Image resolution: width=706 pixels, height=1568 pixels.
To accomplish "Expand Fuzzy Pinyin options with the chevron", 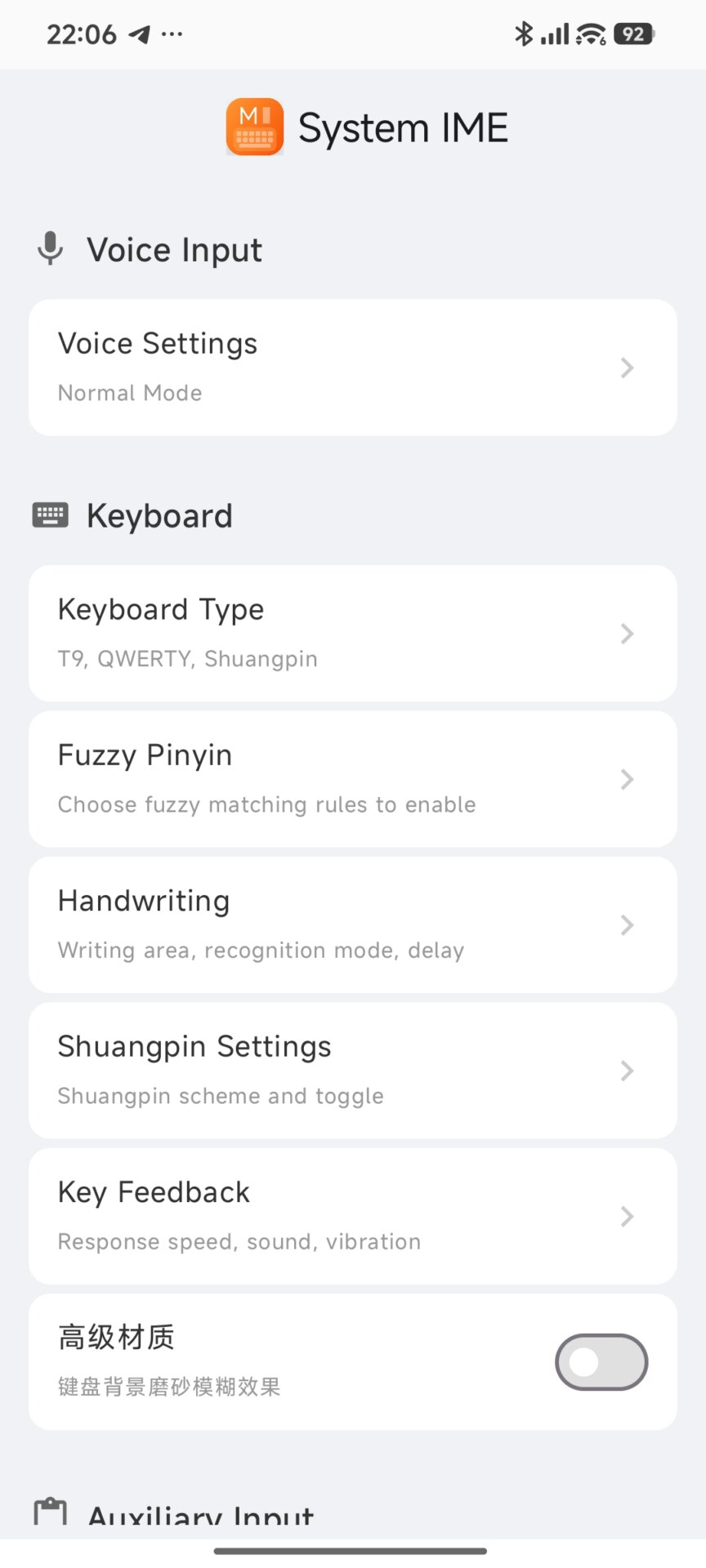I will click(627, 779).
